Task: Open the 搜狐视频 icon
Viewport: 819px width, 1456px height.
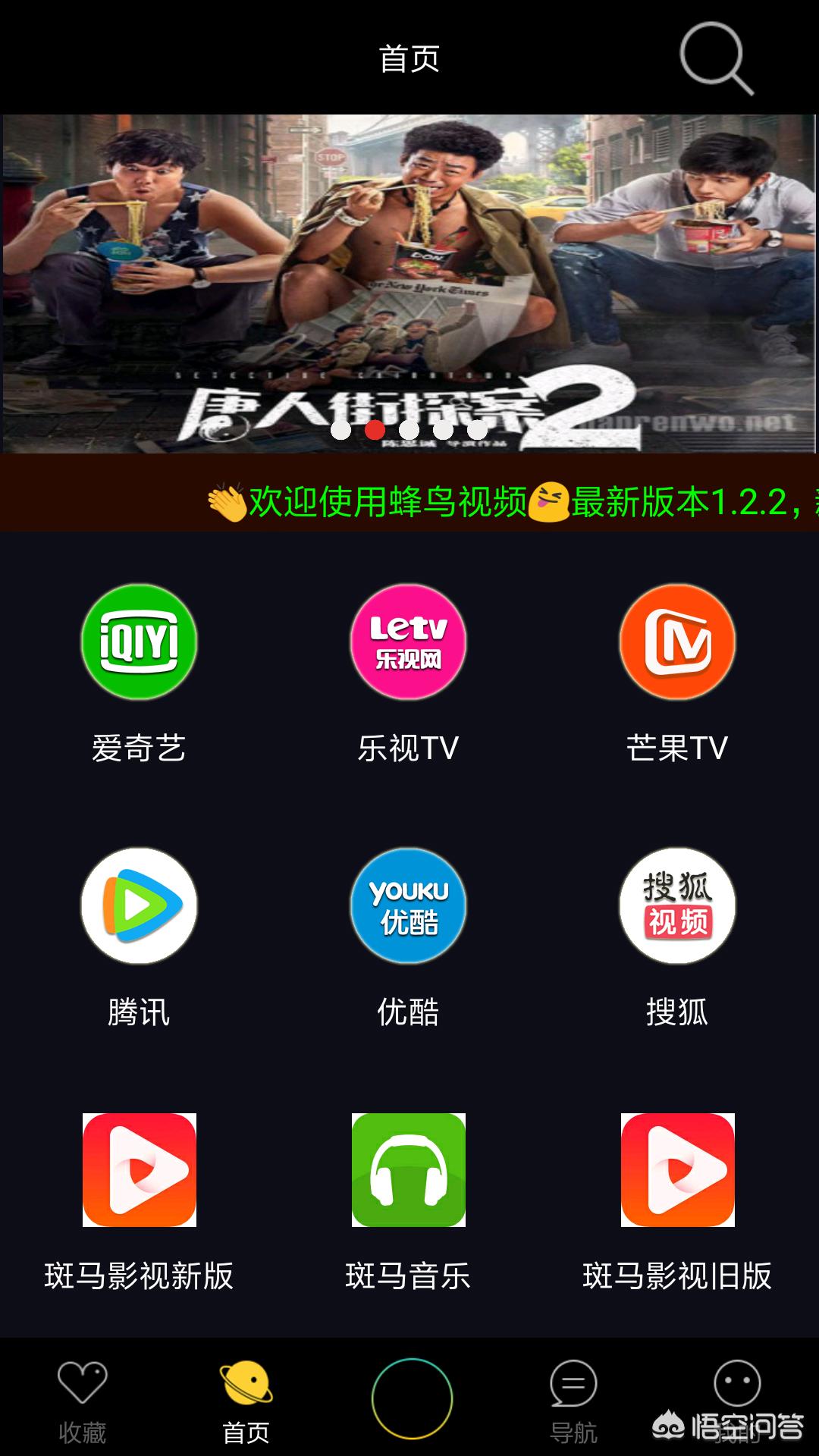Action: (x=677, y=904)
